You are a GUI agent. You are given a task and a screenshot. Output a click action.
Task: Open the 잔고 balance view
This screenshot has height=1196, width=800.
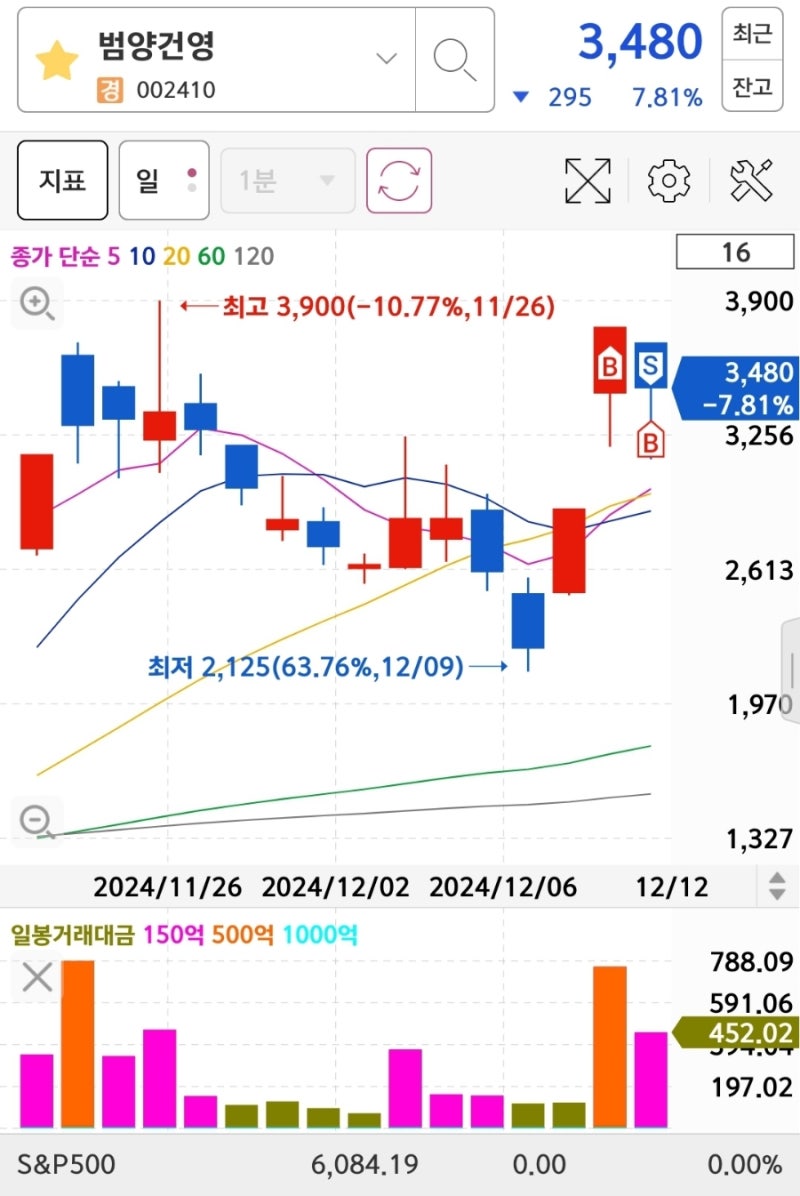tap(752, 87)
